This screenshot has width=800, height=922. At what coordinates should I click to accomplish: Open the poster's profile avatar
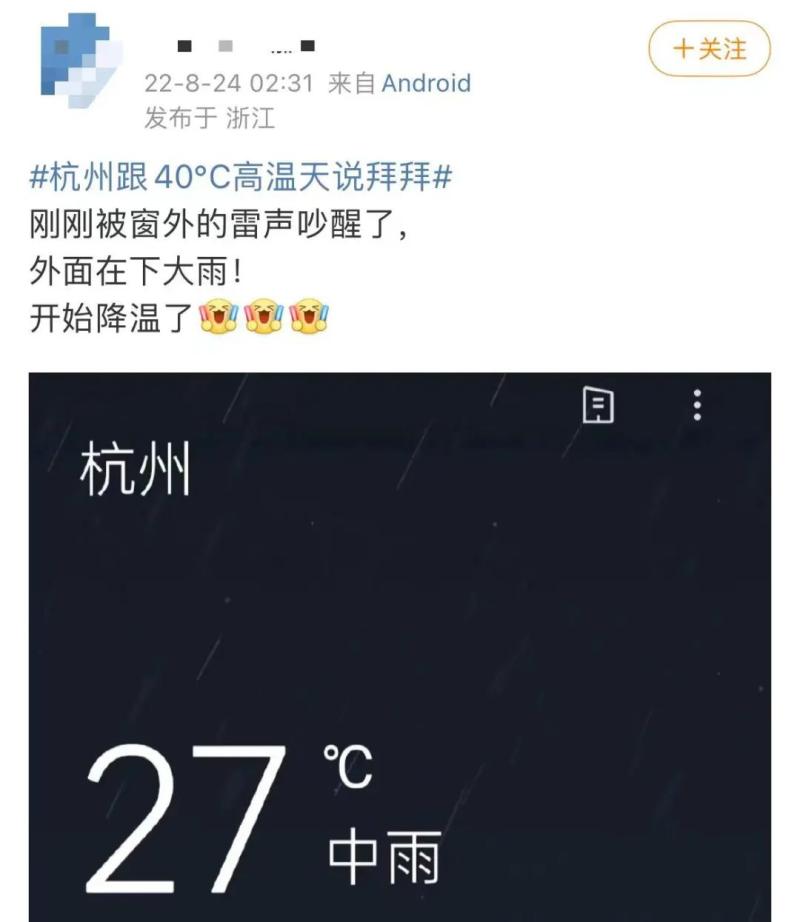[x=80, y=60]
